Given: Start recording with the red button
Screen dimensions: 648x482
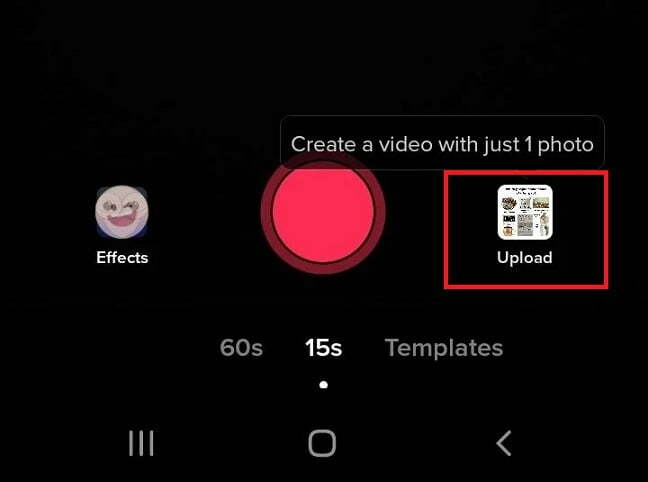Looking at the screenshot, I should [323, 212].
